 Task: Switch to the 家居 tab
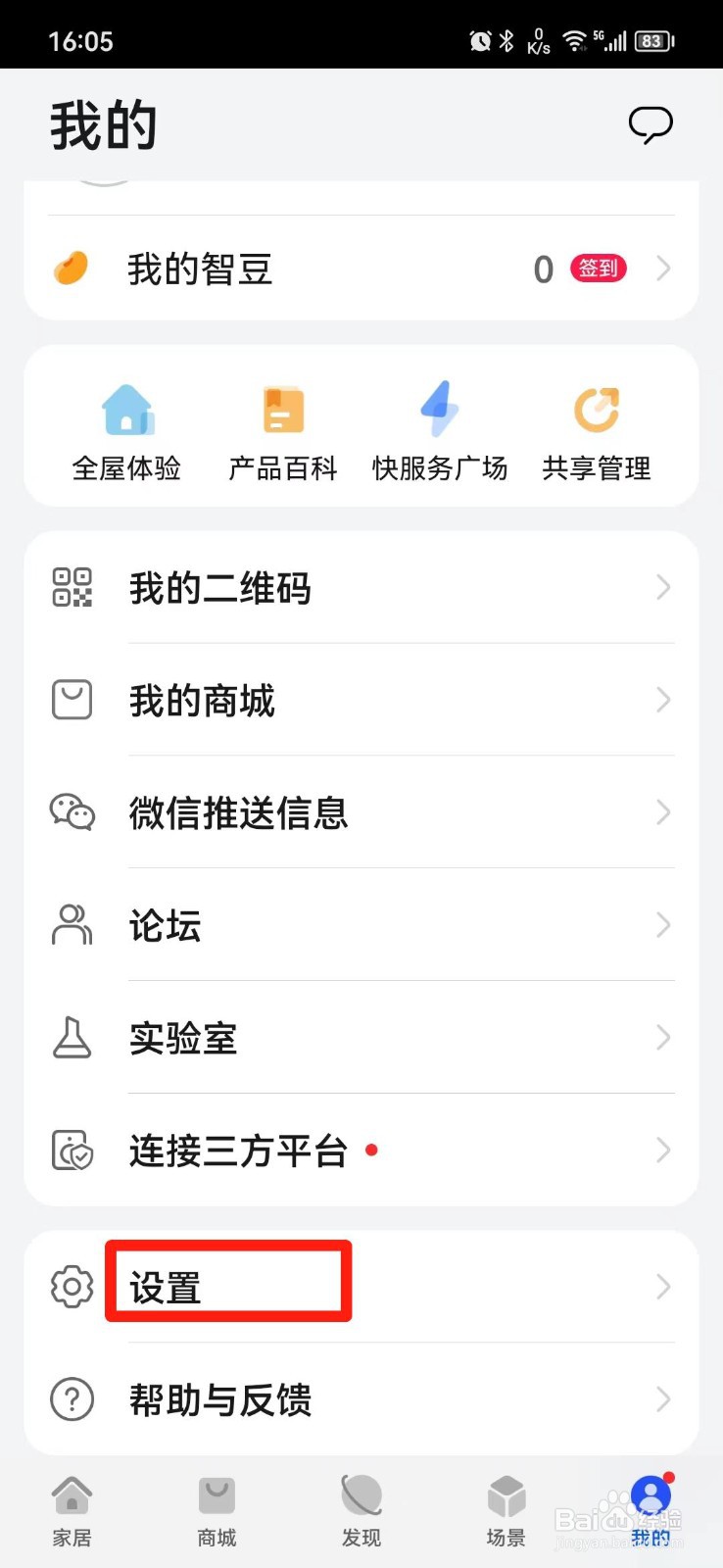pyautogui.click(x=72, y=1512)
